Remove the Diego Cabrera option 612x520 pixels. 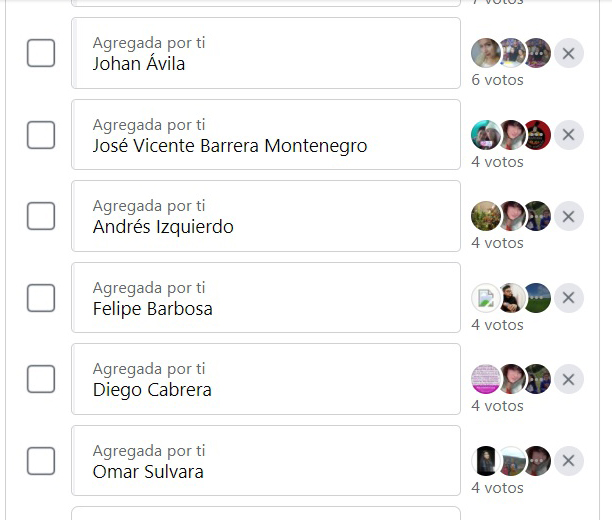[x=568, y=379]
